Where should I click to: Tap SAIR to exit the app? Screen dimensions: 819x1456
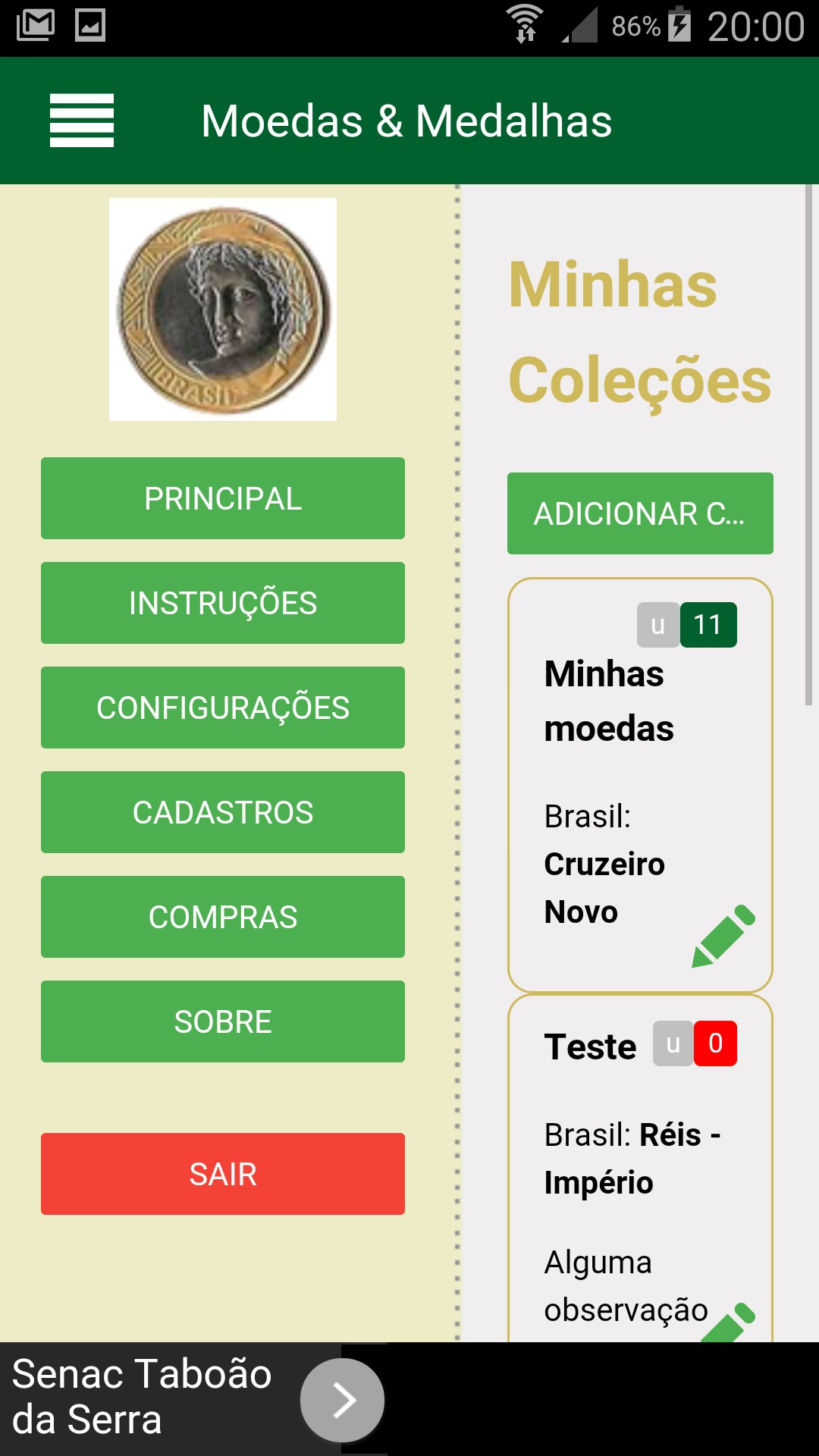(x=223, y=1174)
